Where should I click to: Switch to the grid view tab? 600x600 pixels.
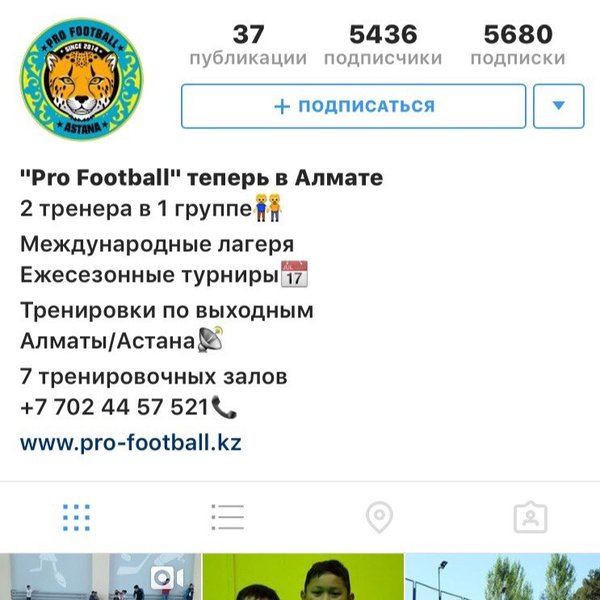pos(76,517)
